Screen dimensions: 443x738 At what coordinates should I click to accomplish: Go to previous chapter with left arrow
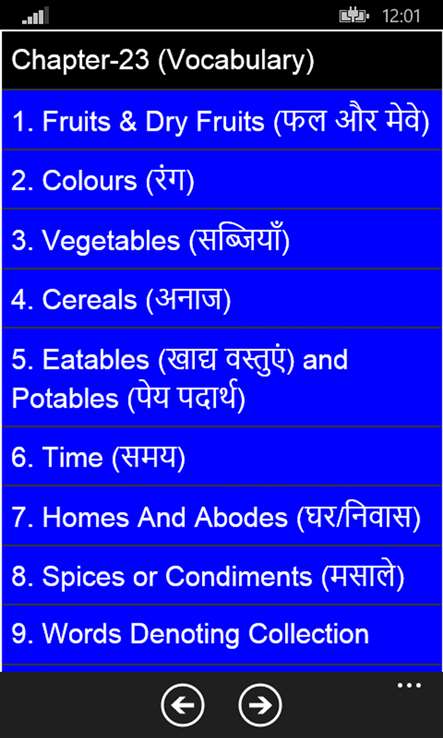tap(183, 705)
